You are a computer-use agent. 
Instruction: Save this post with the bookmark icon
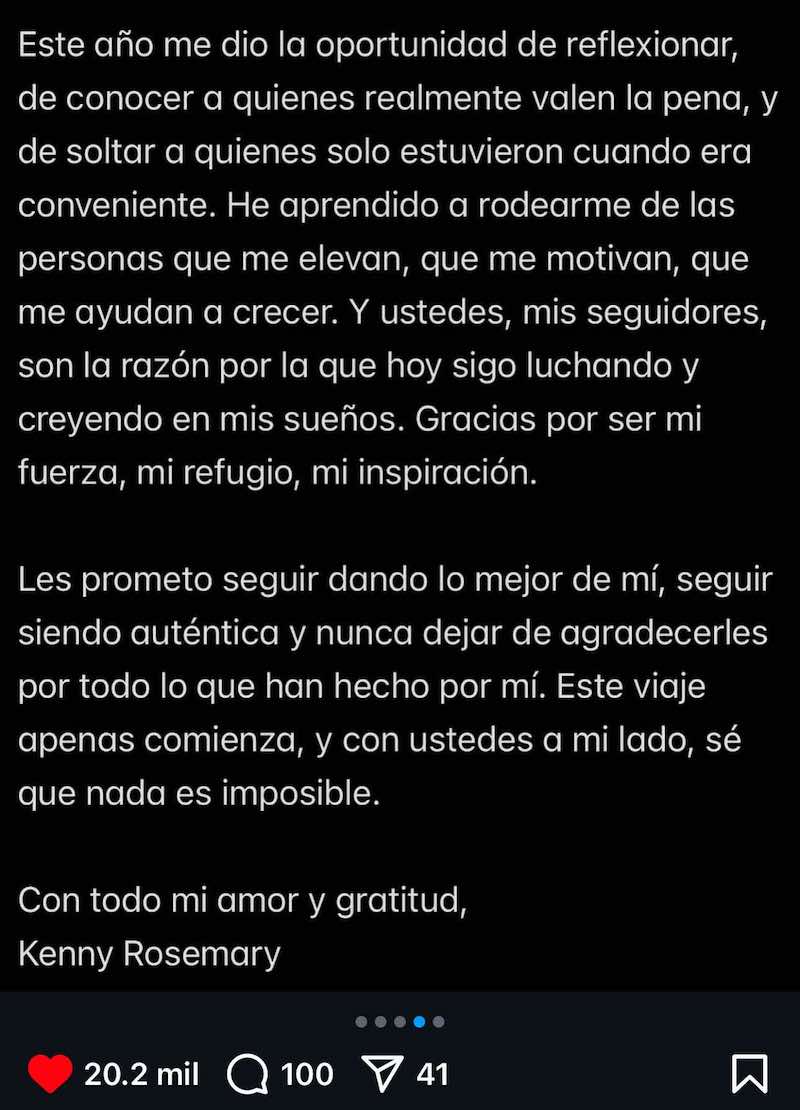749,1075
